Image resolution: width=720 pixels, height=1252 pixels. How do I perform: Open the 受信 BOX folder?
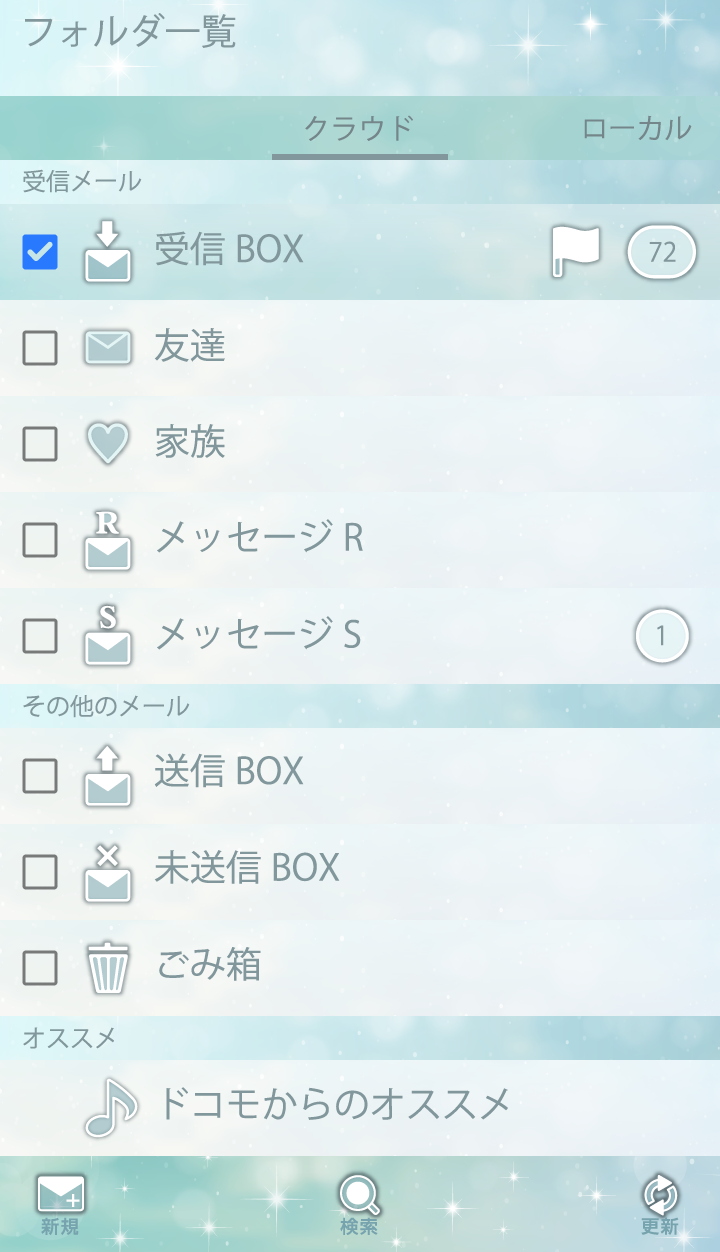[x=229, y=250]
